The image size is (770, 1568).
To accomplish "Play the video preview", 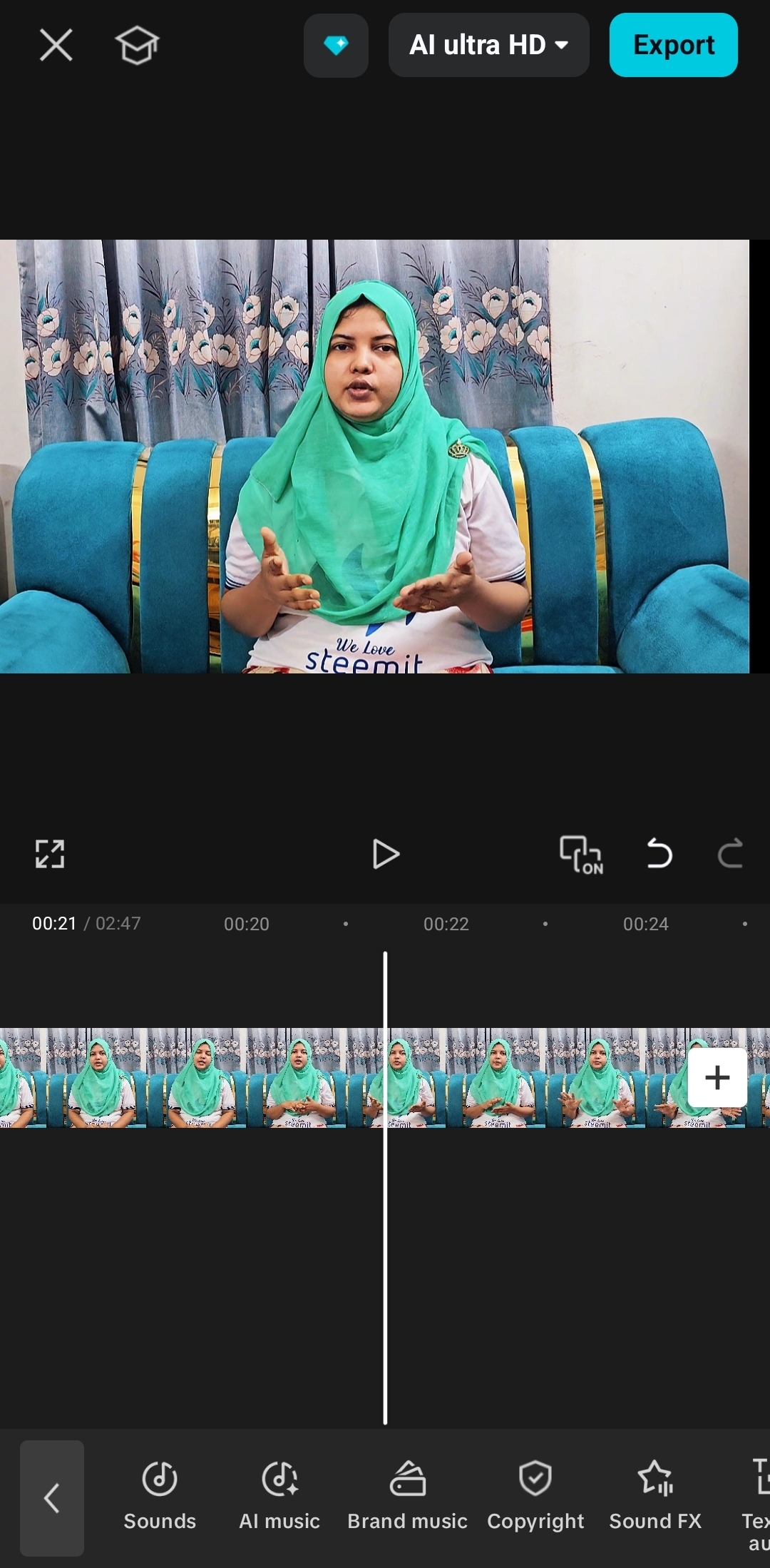I will (x=386, y=854).
